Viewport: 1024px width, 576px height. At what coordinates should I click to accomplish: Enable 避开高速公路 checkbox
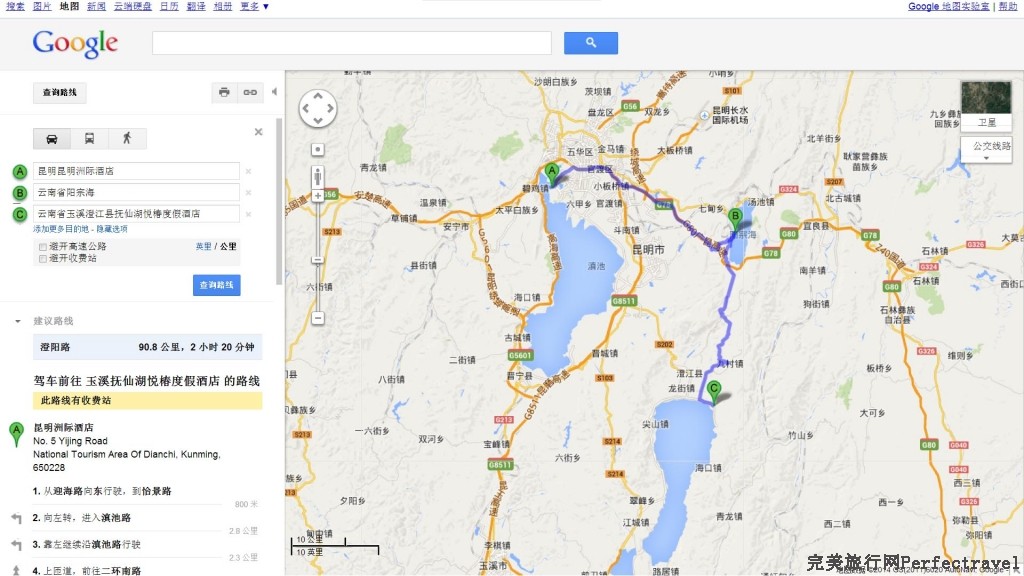click(42, 246)
